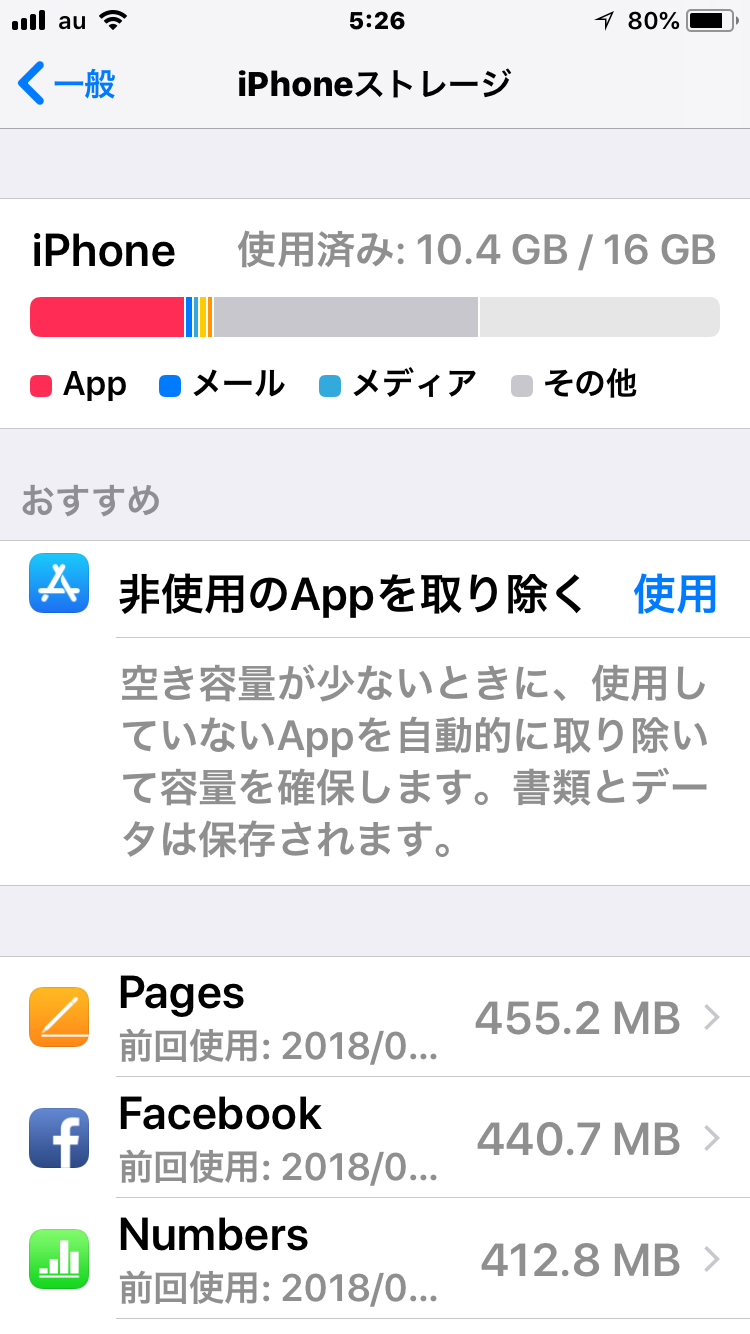Enable 非使用のAppを取り除く via 使用

tap(675, 594)
